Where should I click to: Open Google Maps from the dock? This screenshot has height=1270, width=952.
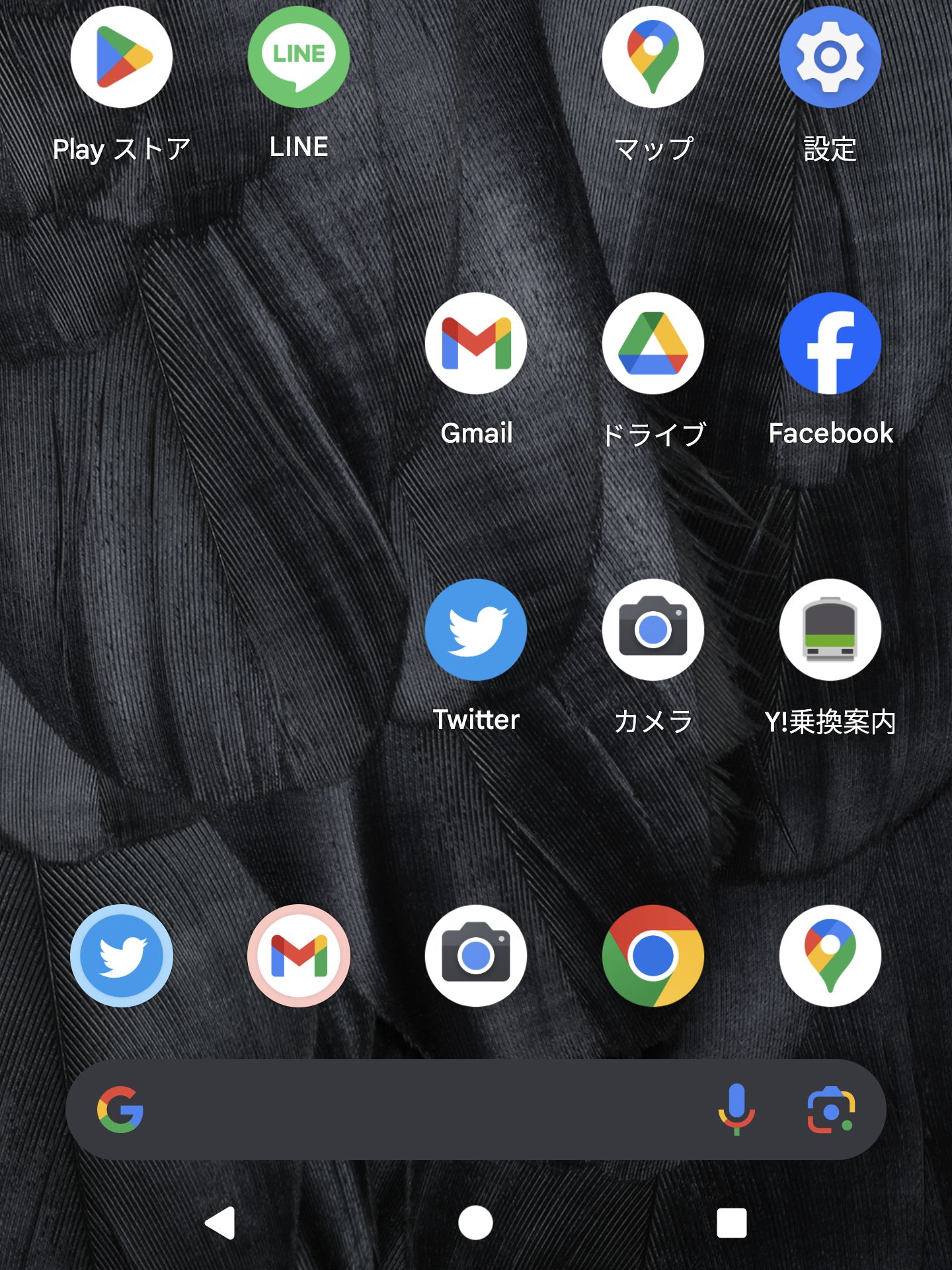830,956
